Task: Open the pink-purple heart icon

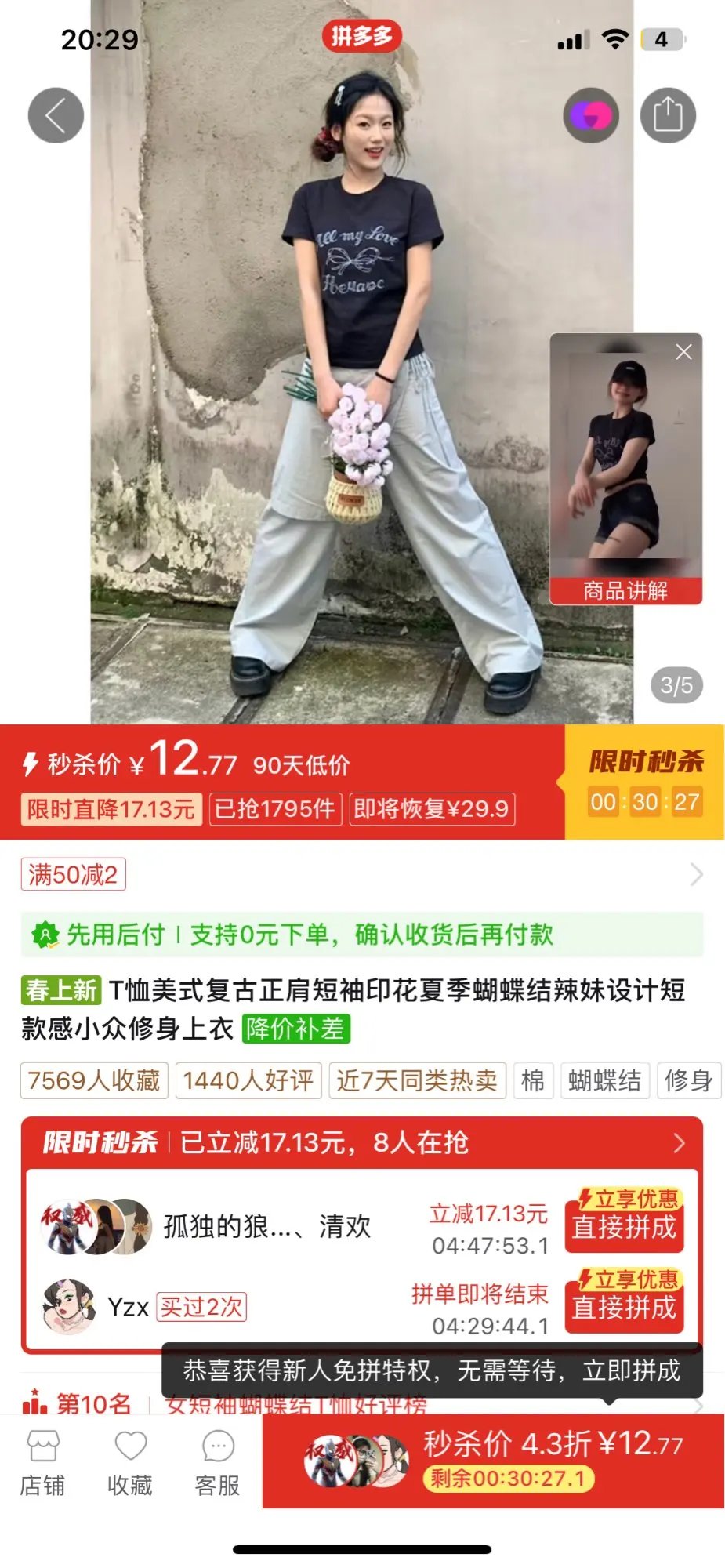Action: [x=591, y=115]
